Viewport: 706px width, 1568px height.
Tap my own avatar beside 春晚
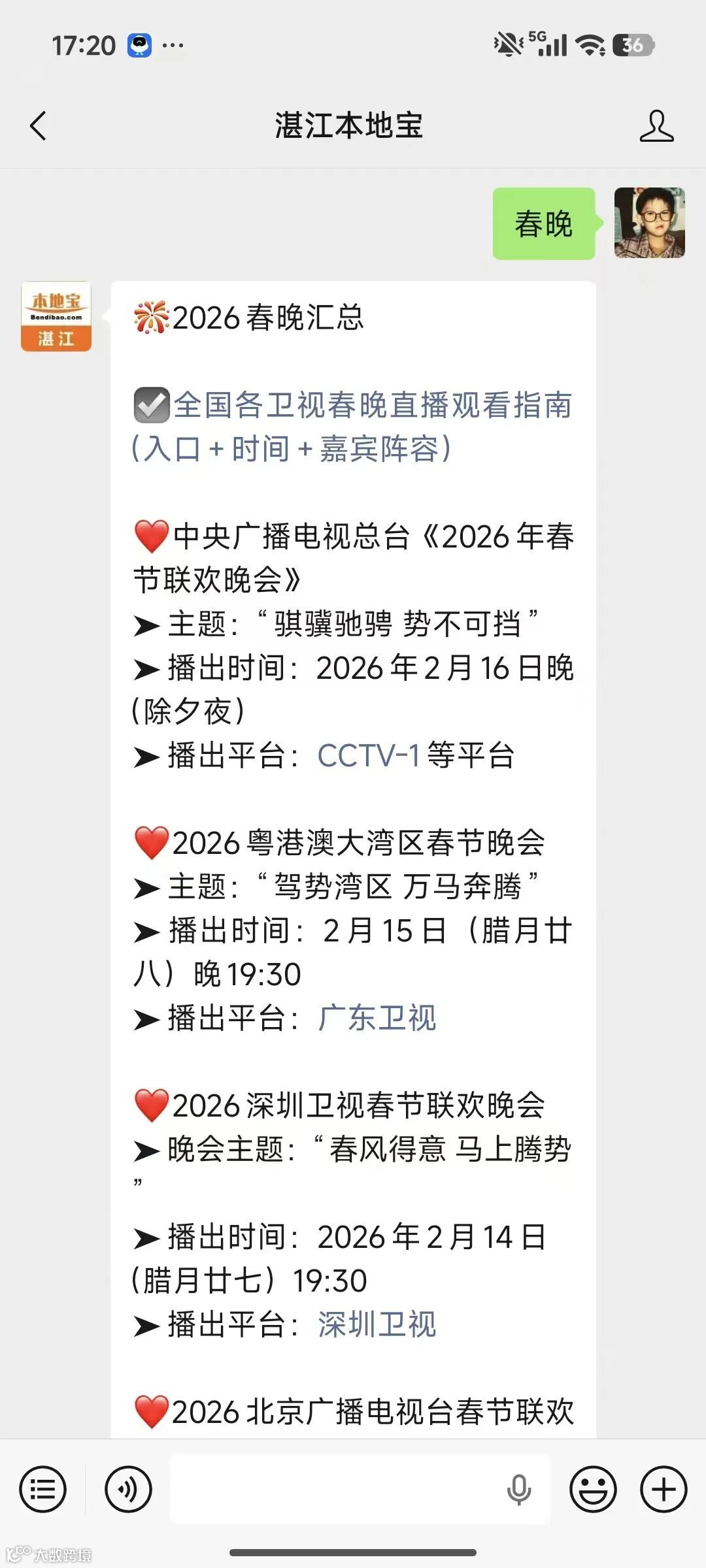click(649, 223)
